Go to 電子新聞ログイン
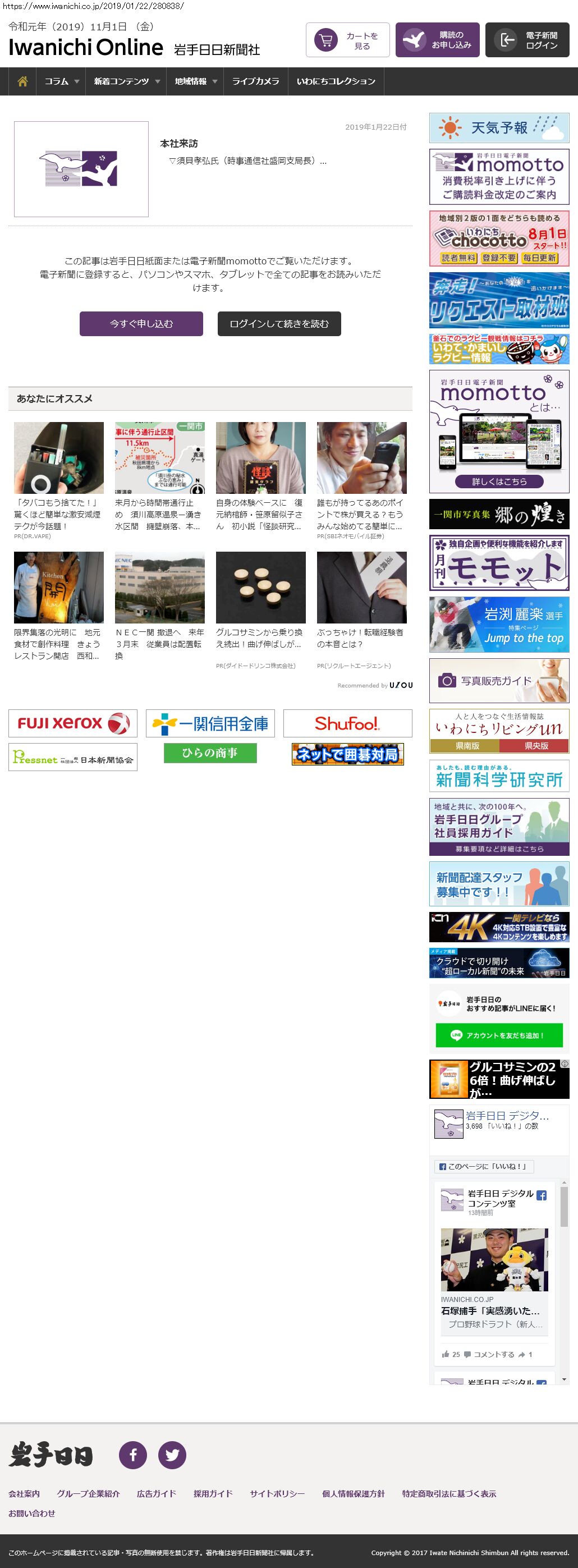Image resolution: width=578 pixels, height=1568 pixels. [x=527, y=40]
